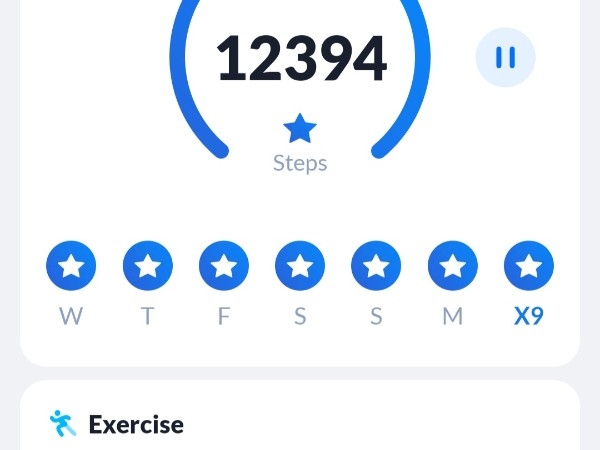
Task: Open the Friday star badge
Action: click(224, 267)
